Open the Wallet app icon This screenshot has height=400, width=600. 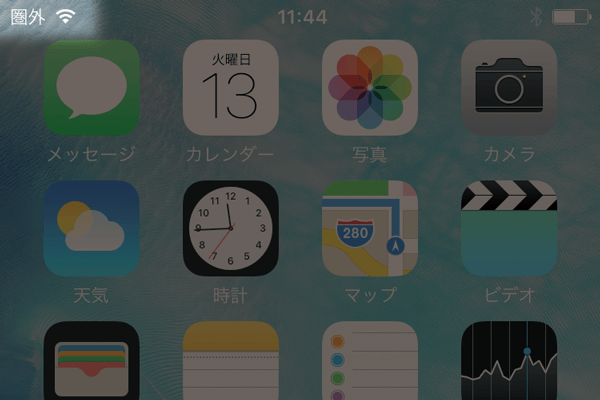(x=91, y=360)
